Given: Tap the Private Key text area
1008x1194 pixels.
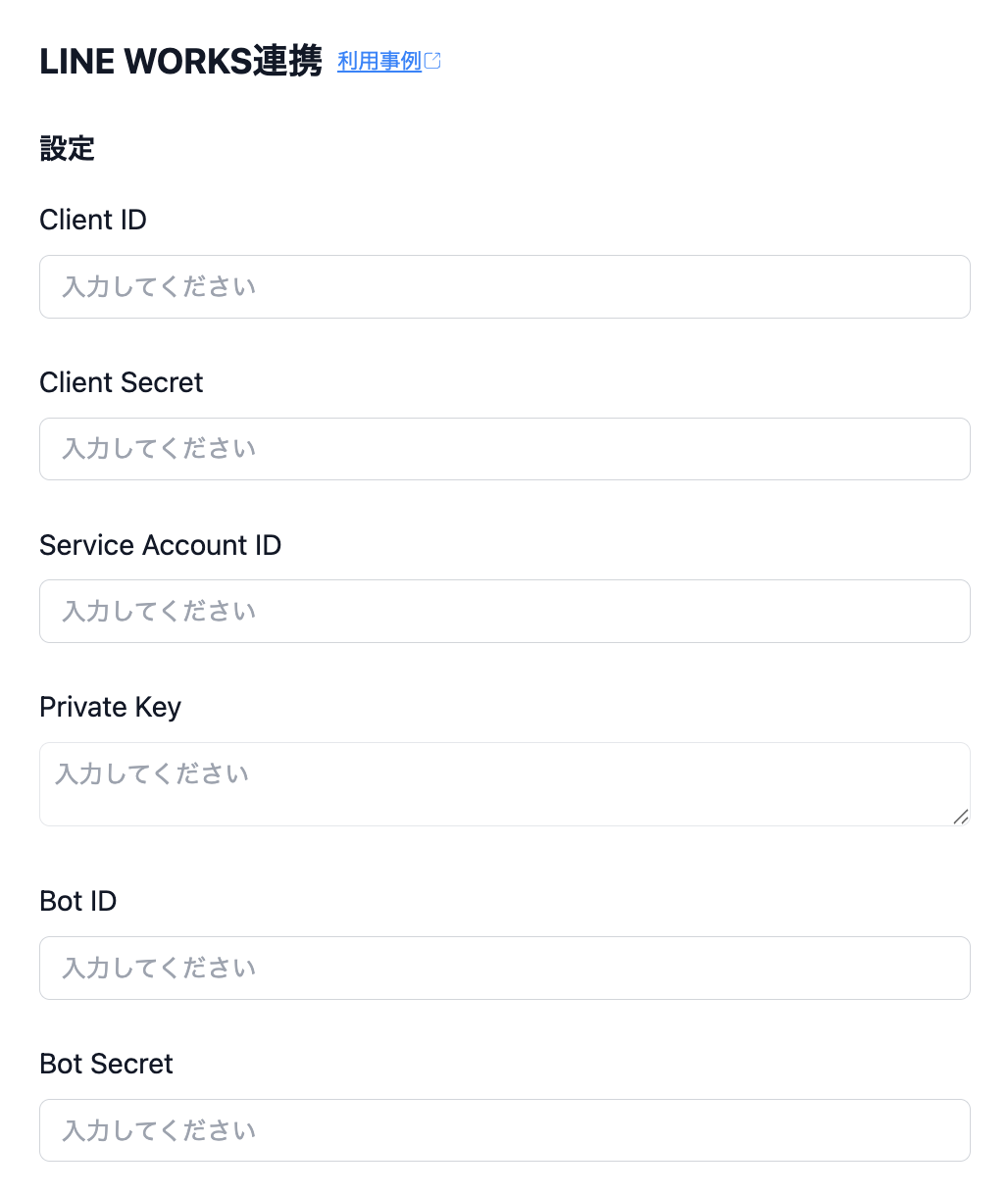Looking at the screenshot, I should 504,784.
